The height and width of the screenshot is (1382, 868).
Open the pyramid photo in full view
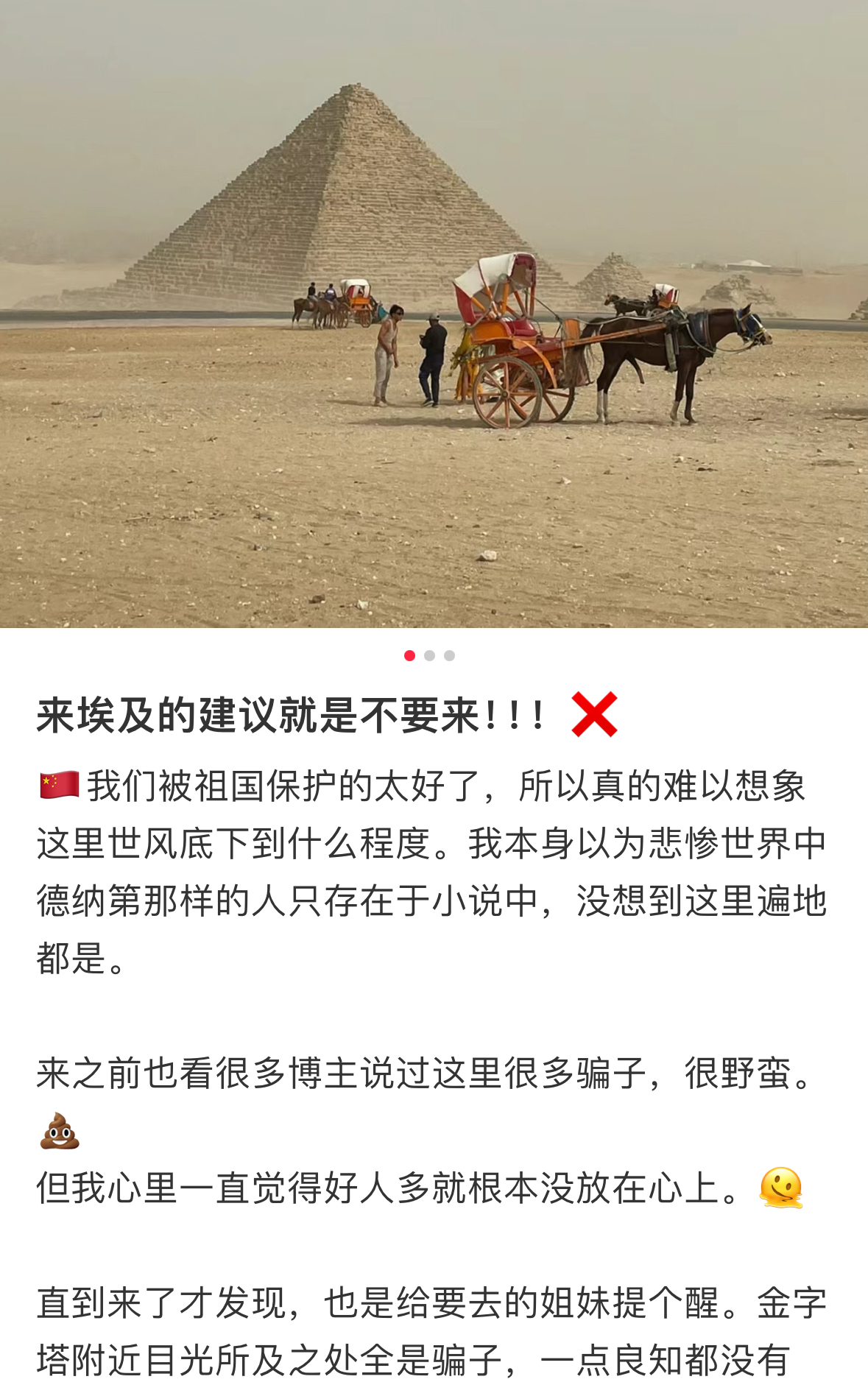(x=434, y=314)
